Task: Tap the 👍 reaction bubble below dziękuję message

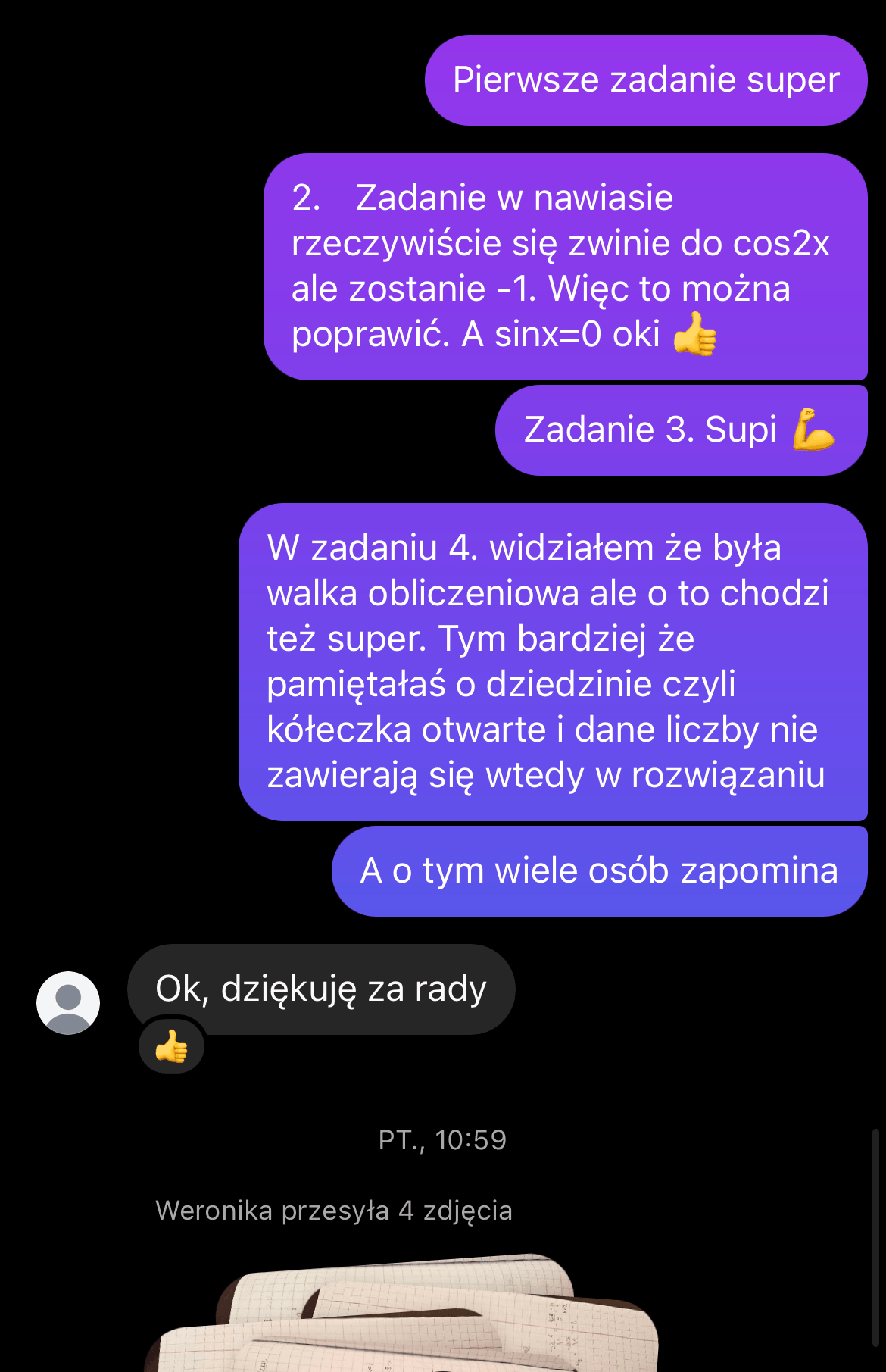Action: [171, 1046]
